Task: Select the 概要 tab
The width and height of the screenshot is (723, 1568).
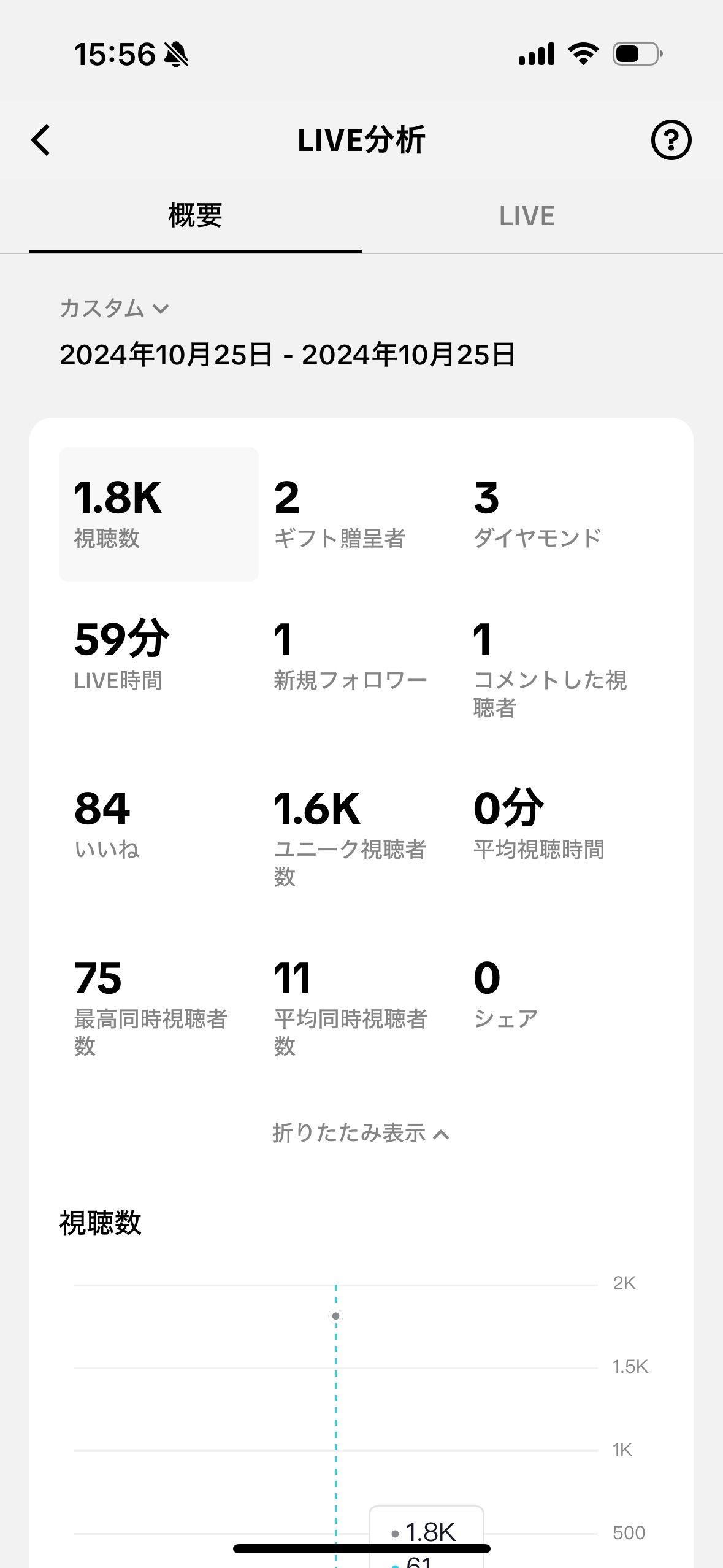Action: pos(195,216)
